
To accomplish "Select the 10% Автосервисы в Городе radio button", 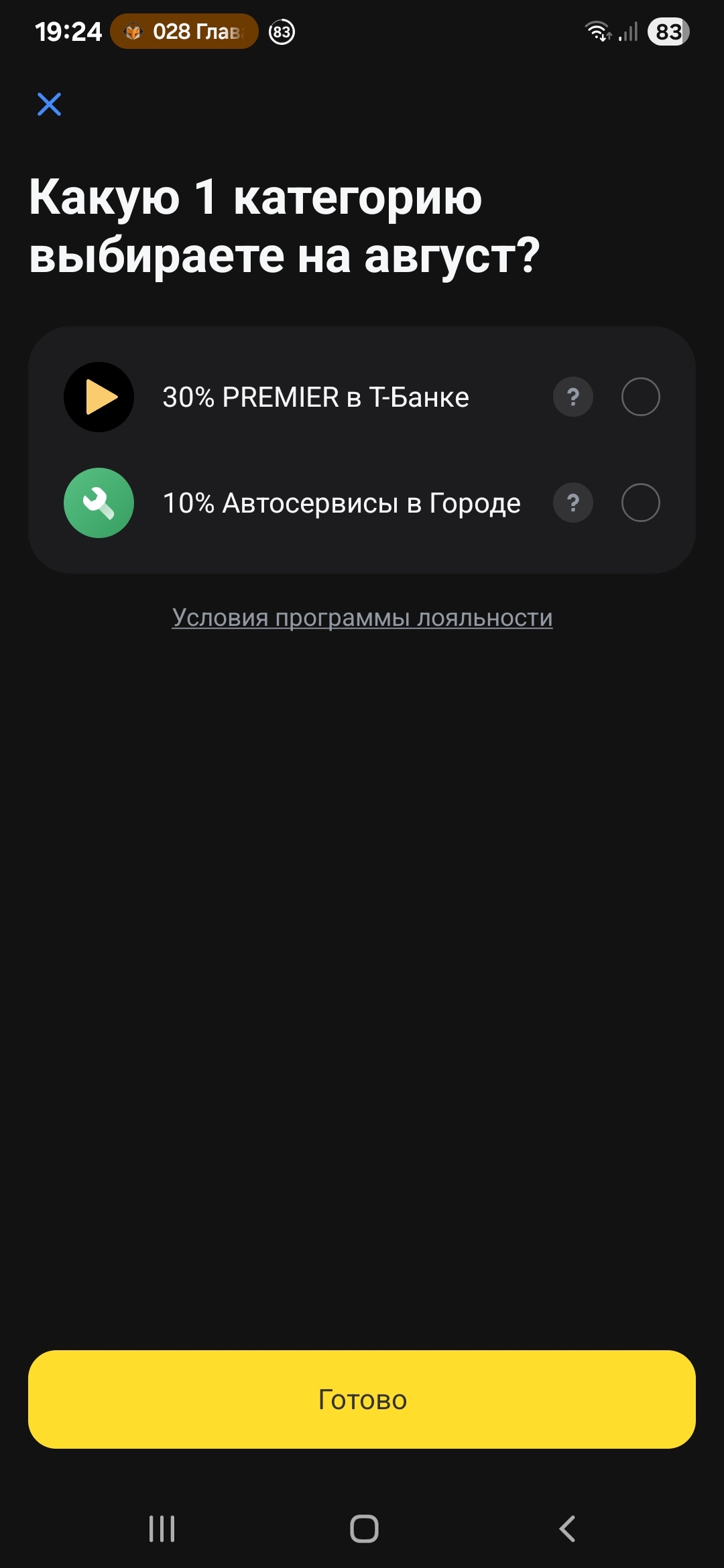I will (640, 503).
